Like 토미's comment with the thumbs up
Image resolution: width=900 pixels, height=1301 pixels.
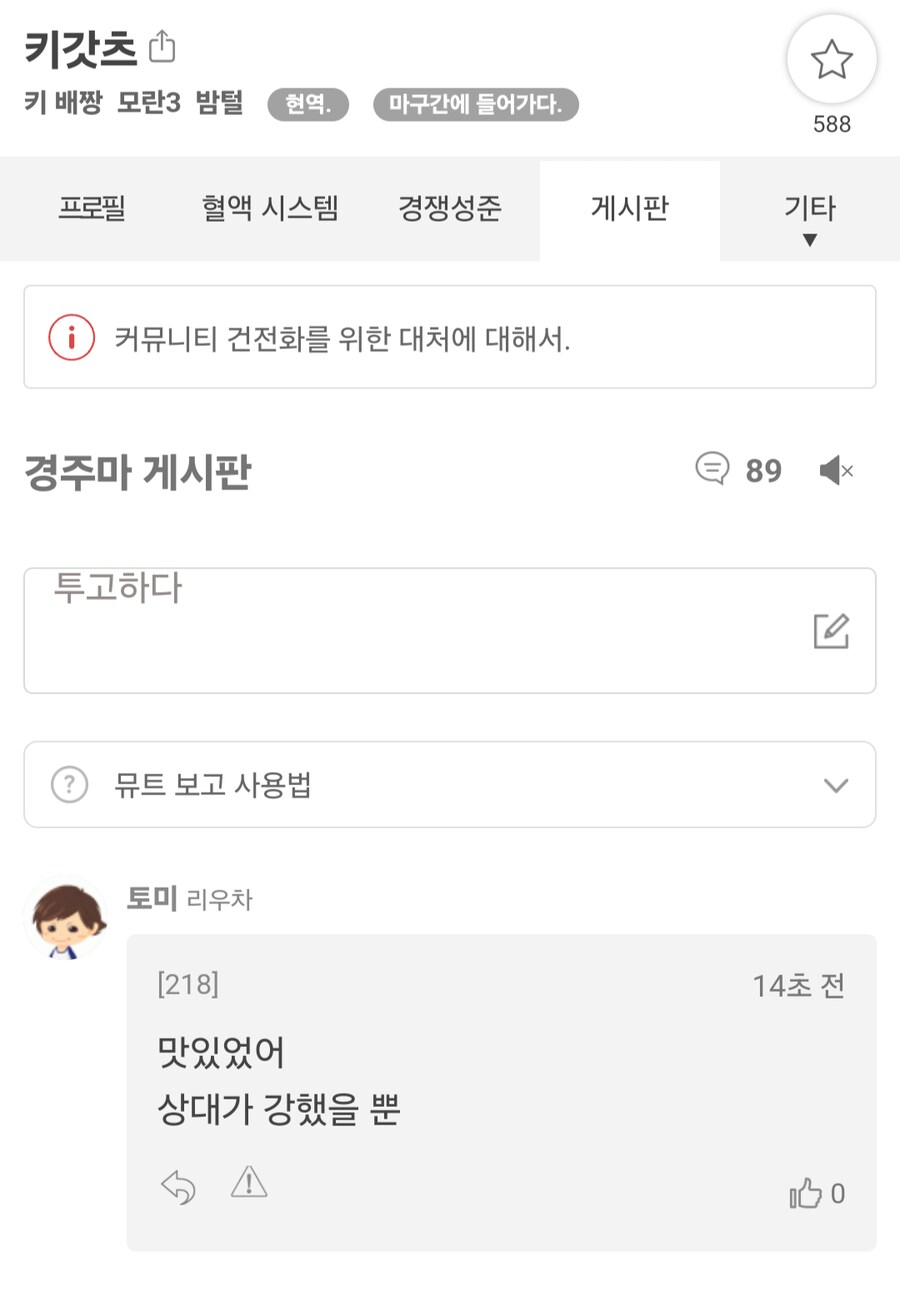(x=806, y=1194)
